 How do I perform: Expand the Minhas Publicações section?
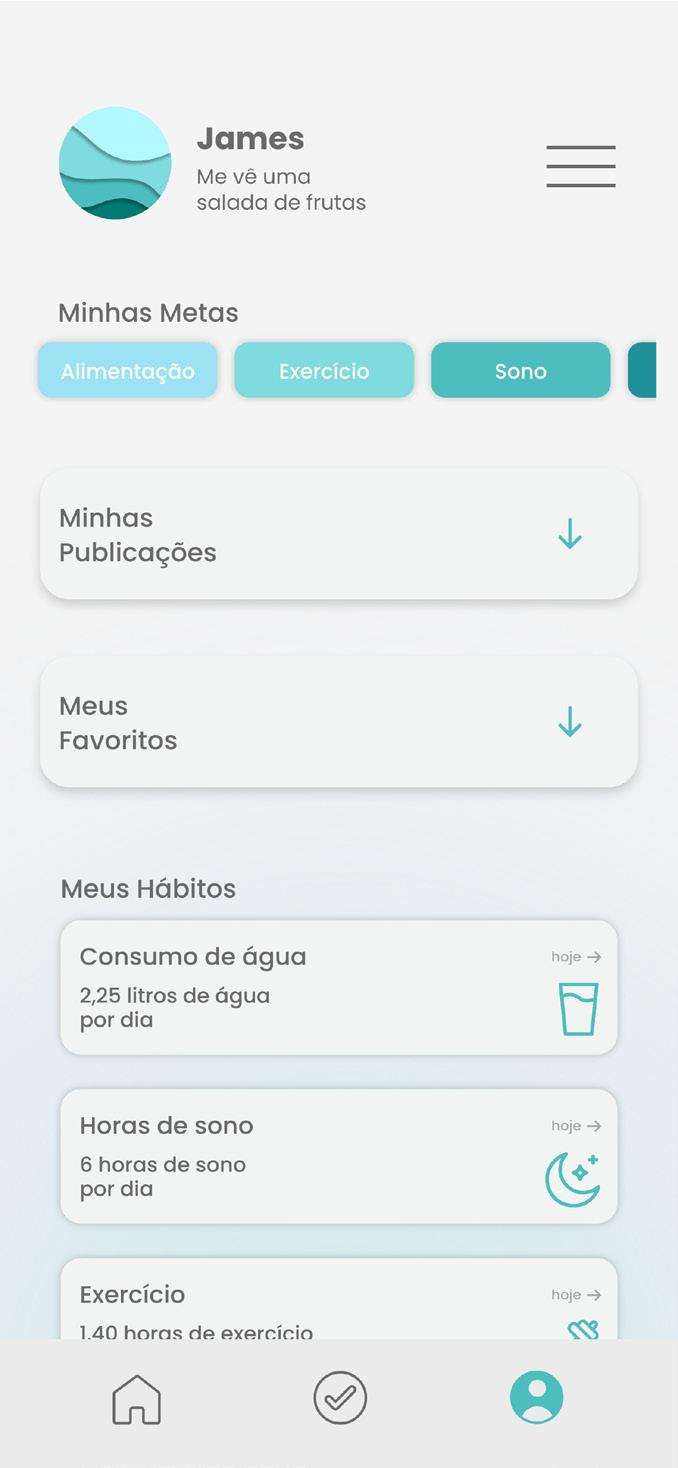point(569,535)
